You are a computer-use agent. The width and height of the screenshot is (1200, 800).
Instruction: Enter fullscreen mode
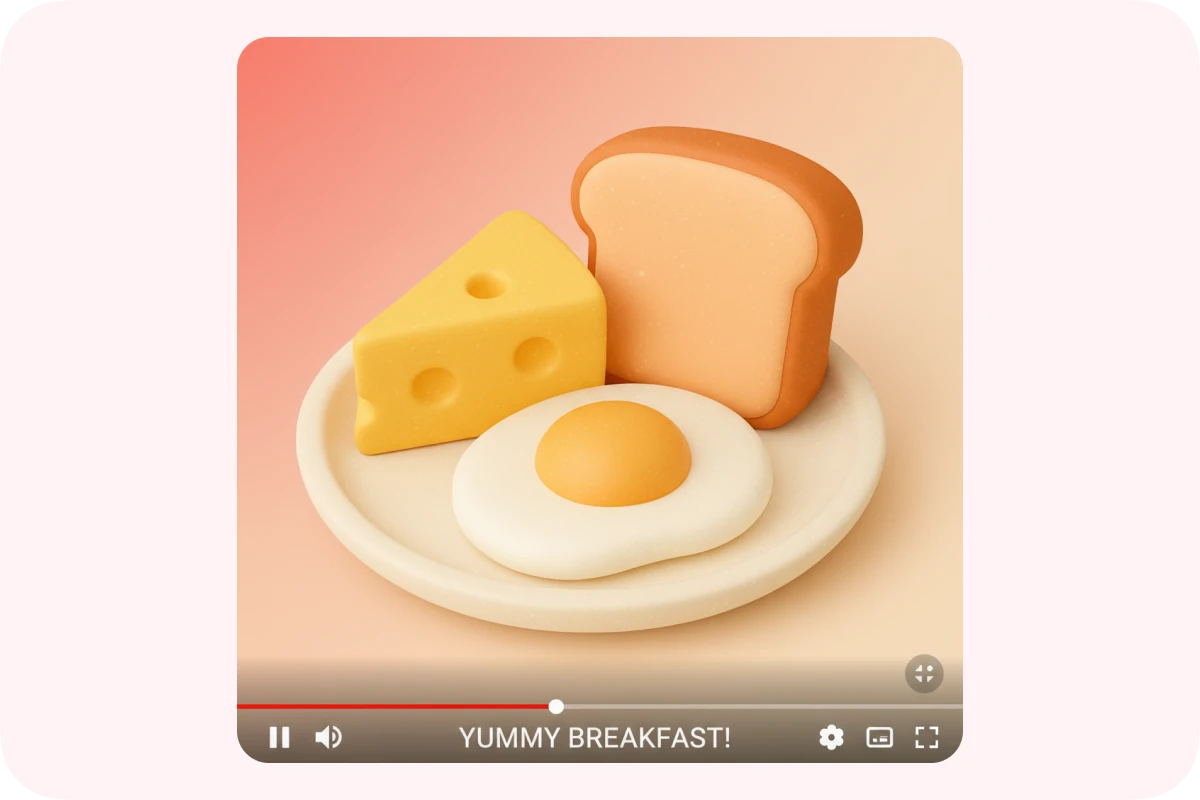927,738
